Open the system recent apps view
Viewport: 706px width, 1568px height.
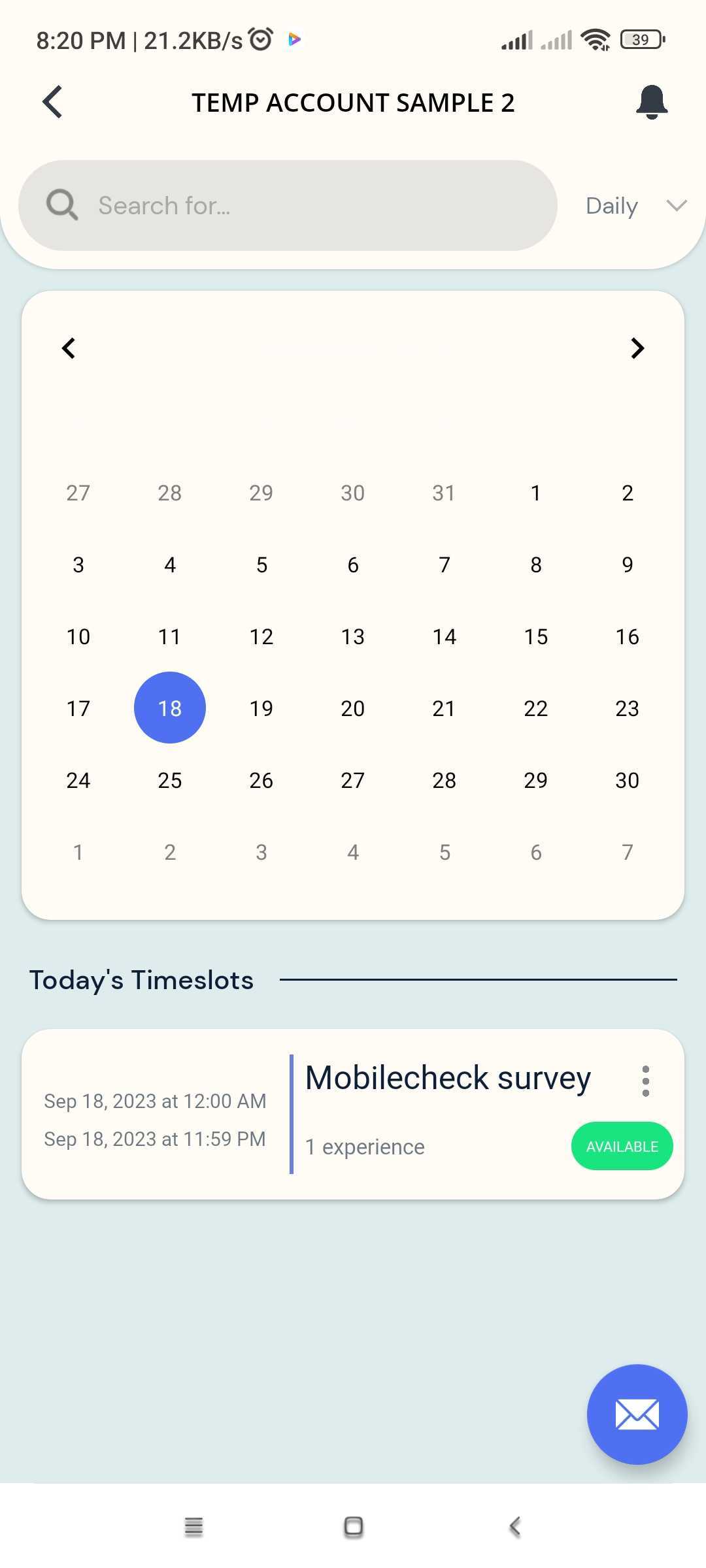pos(193,1526)
